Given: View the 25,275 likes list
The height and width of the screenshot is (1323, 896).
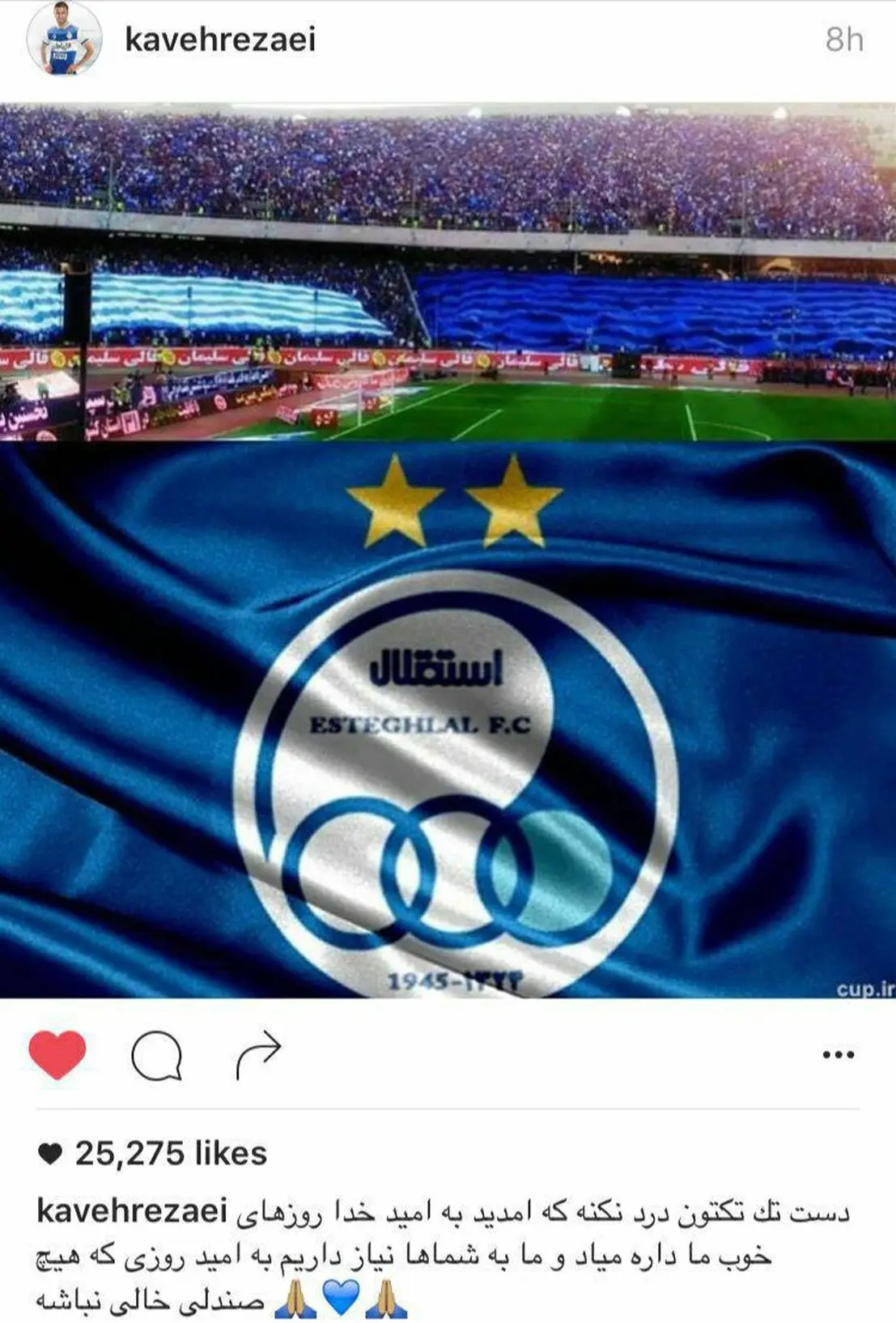Looking at the screenshot, I should [x=170, y=1154].
